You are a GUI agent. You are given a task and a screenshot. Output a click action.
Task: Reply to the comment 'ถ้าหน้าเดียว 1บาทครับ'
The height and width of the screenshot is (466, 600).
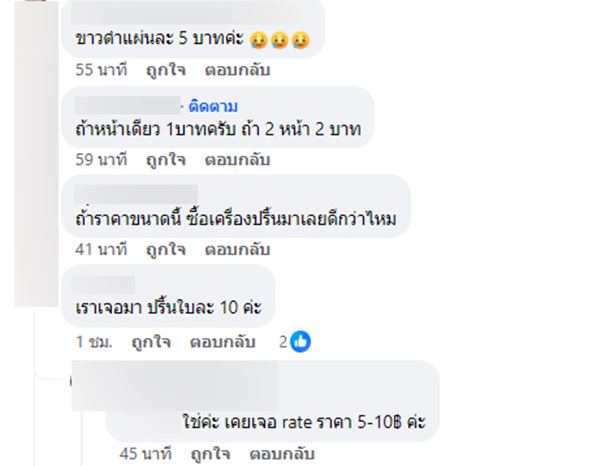(237, 158)
